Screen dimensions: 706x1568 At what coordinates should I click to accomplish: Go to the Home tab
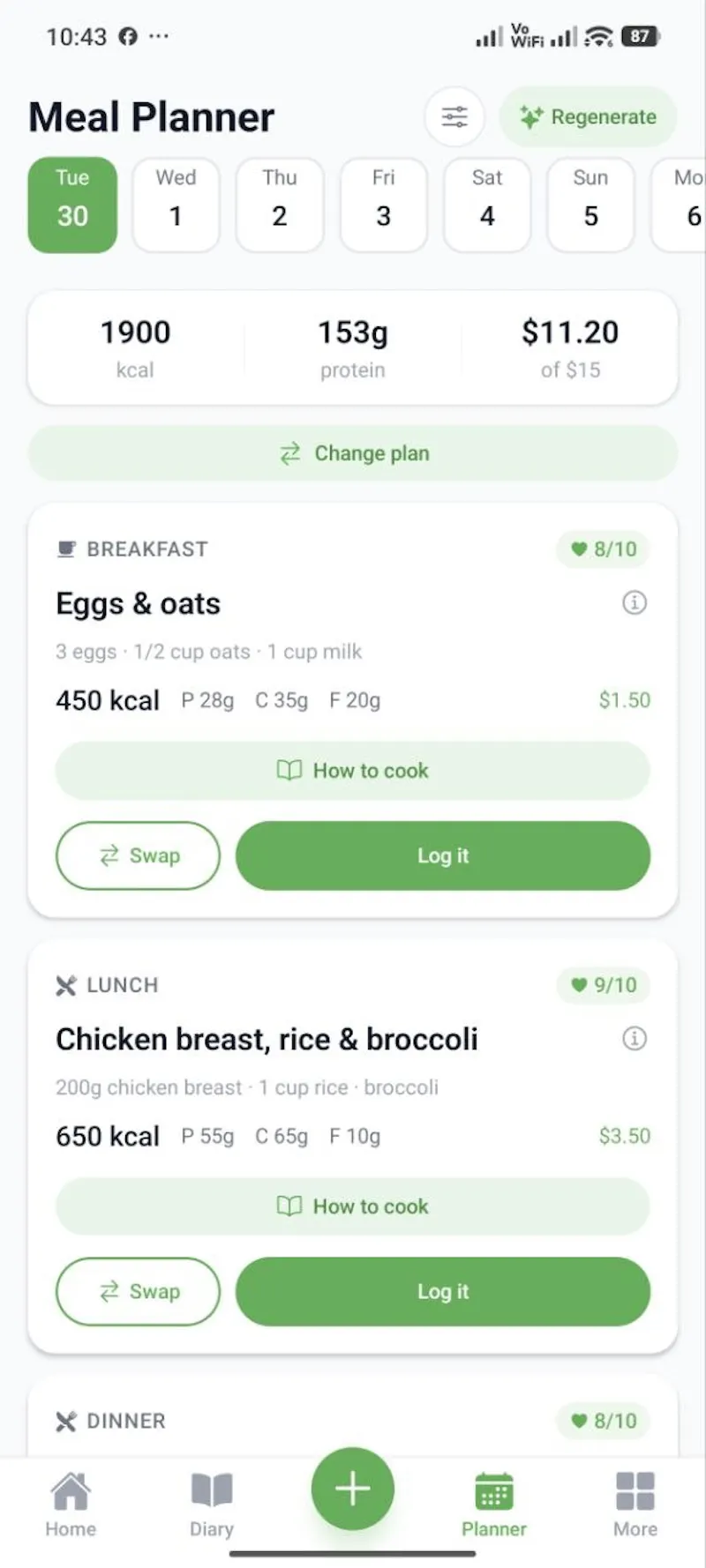(71, 1505)
